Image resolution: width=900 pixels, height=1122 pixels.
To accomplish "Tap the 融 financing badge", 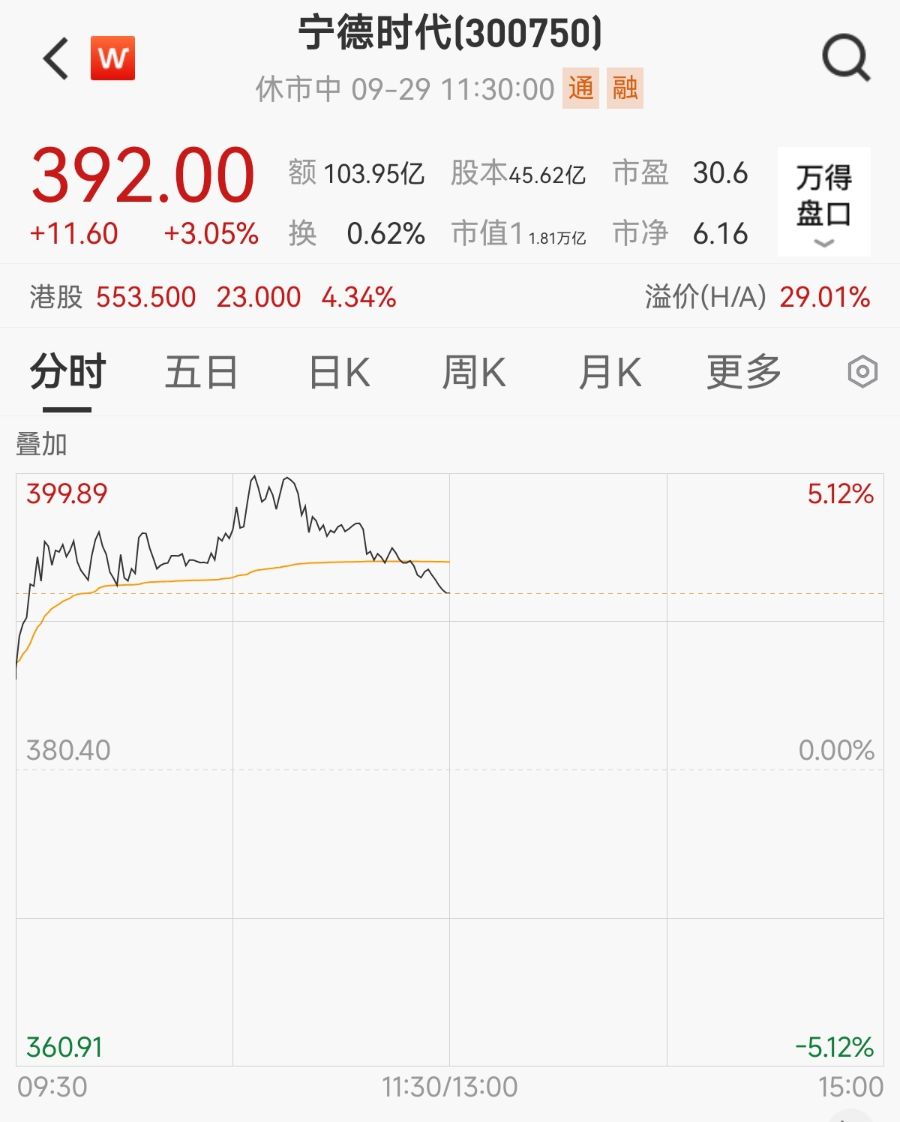I will coord(624,90).
